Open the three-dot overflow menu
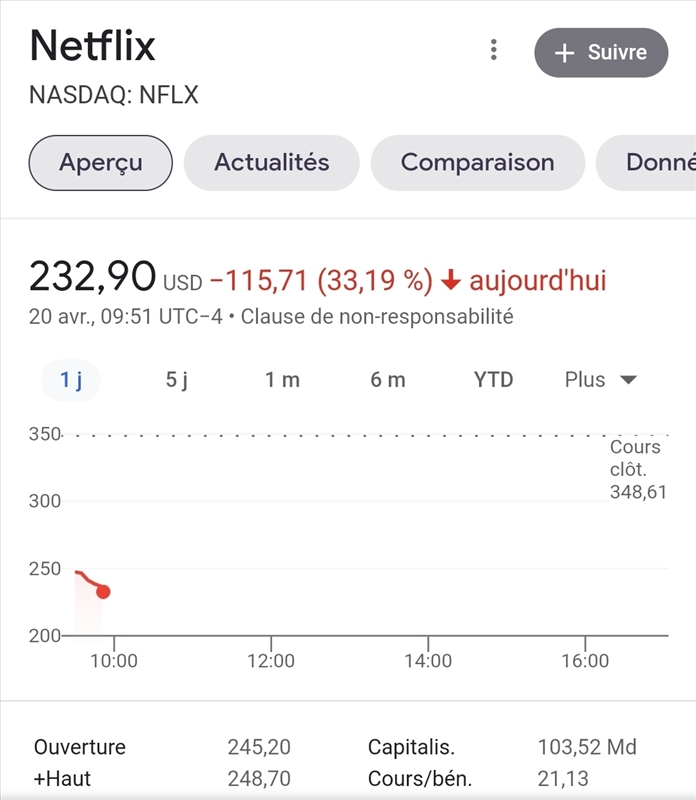Viewport: 696px width, 800px height. (x=493, y=51)
